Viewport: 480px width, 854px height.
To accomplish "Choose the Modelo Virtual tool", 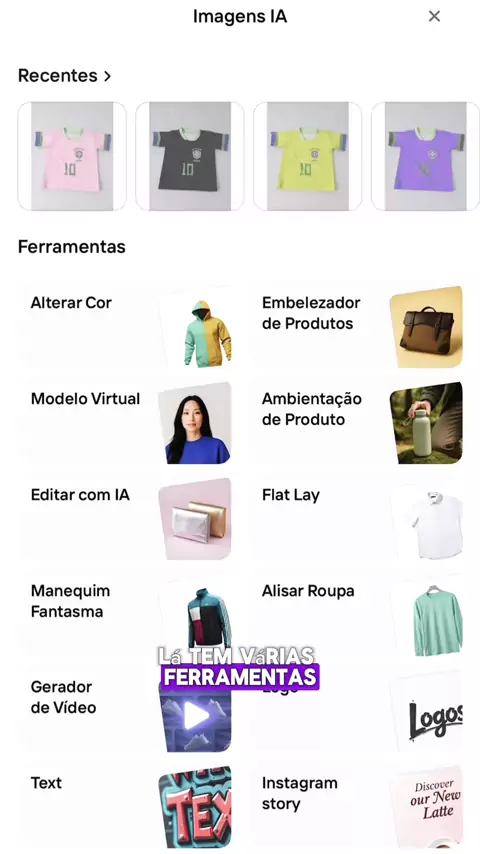I will pos(127,423).
